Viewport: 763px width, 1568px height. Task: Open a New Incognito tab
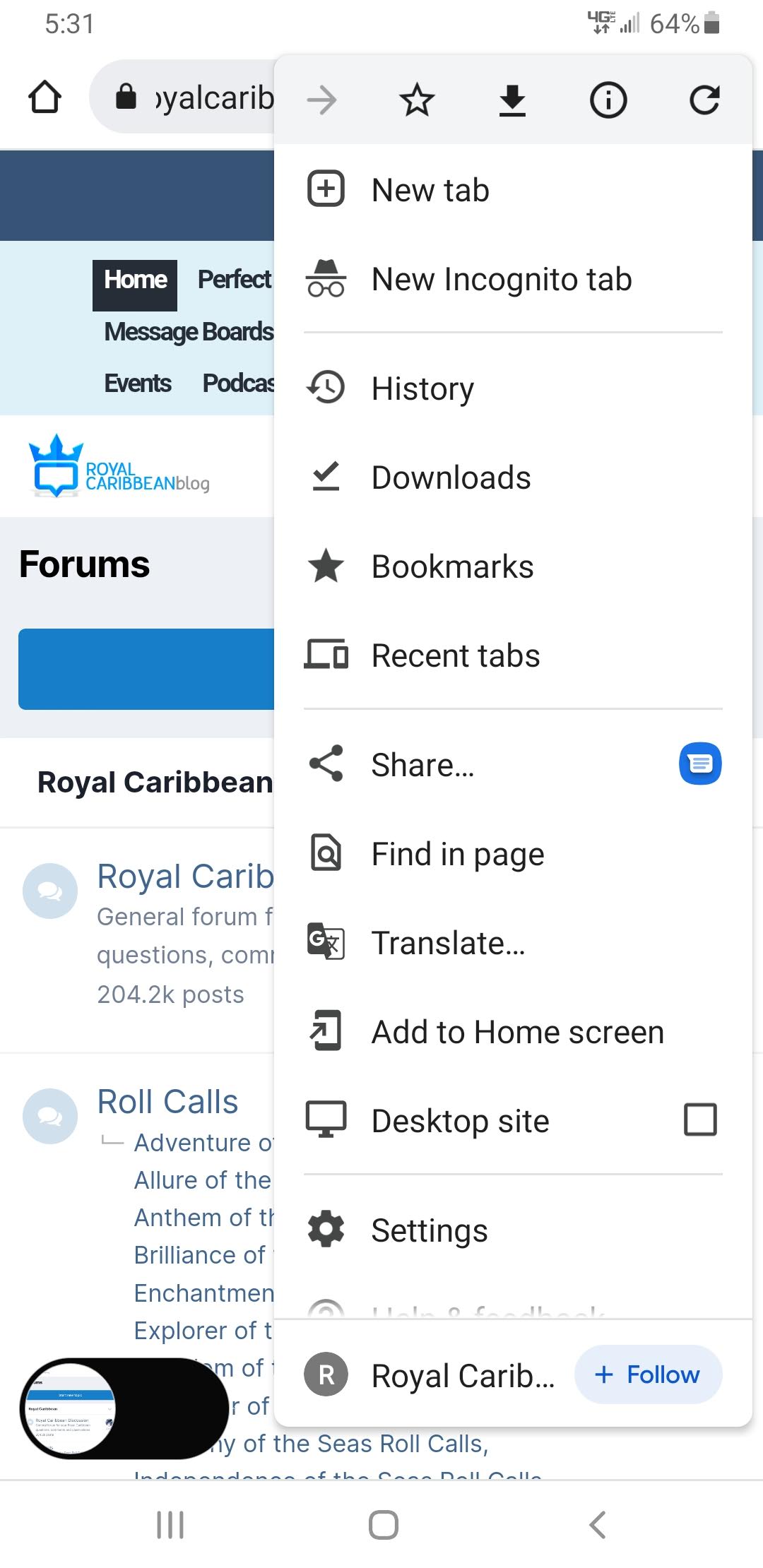513,279
